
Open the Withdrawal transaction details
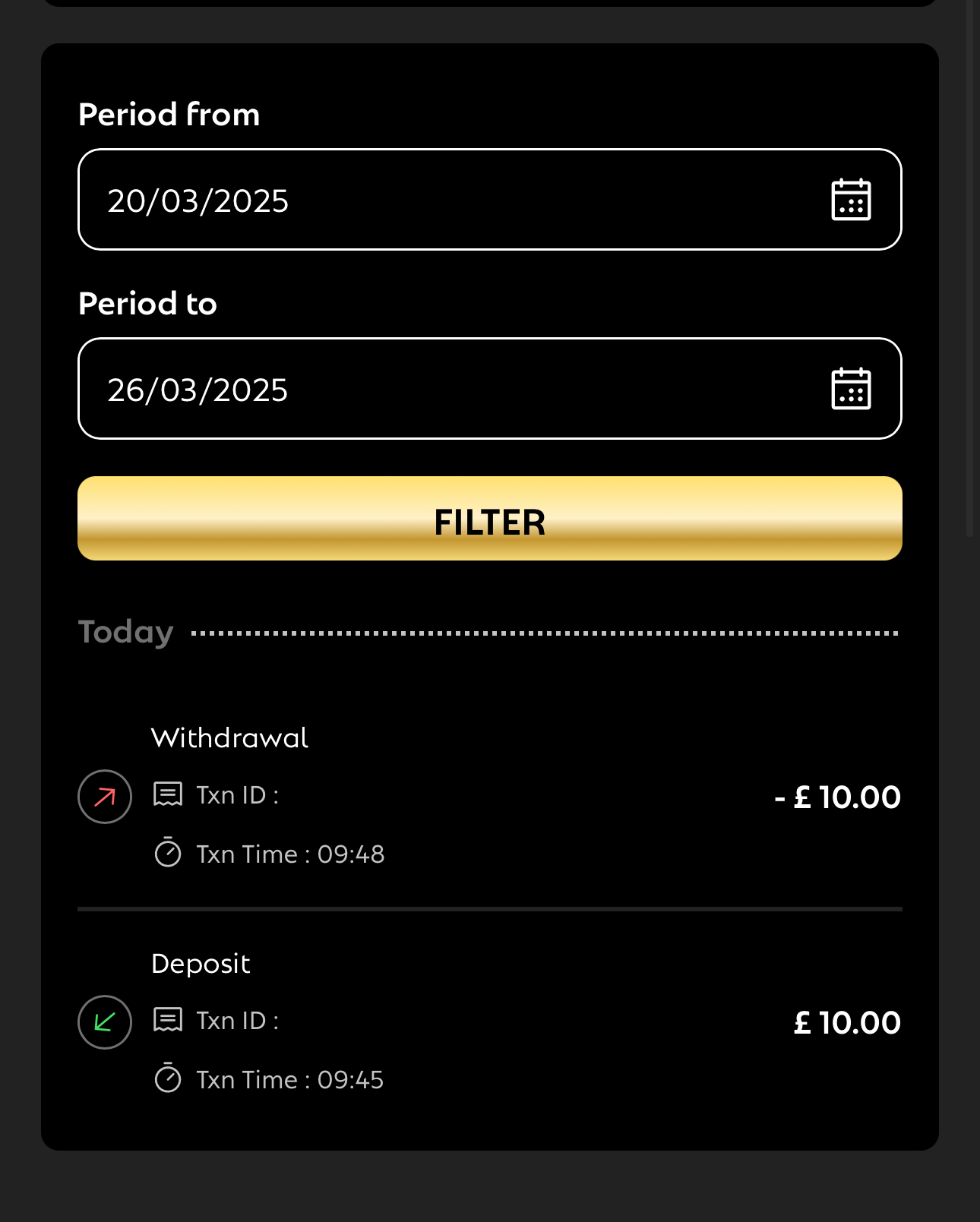229,737
